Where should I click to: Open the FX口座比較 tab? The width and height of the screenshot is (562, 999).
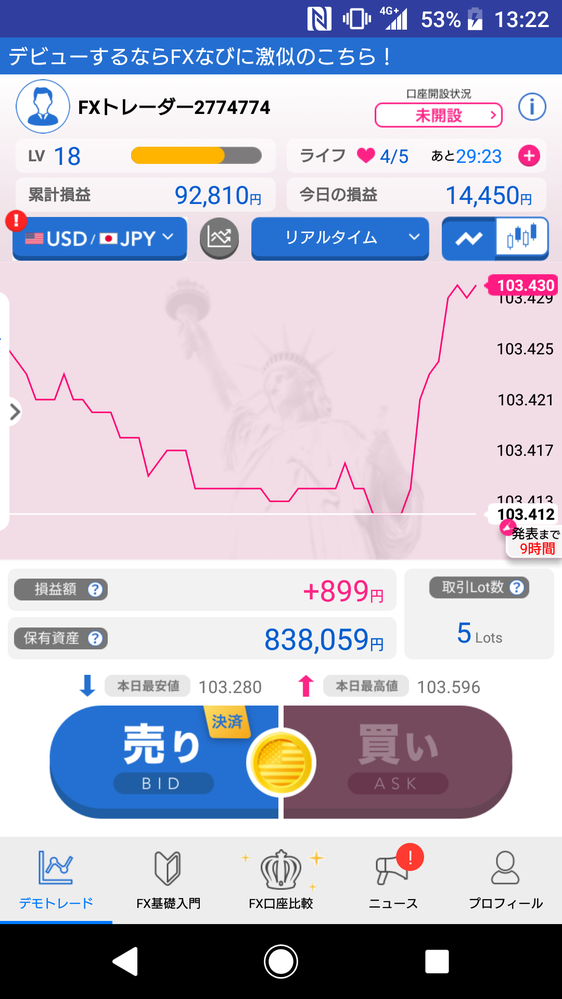(281, 881)
